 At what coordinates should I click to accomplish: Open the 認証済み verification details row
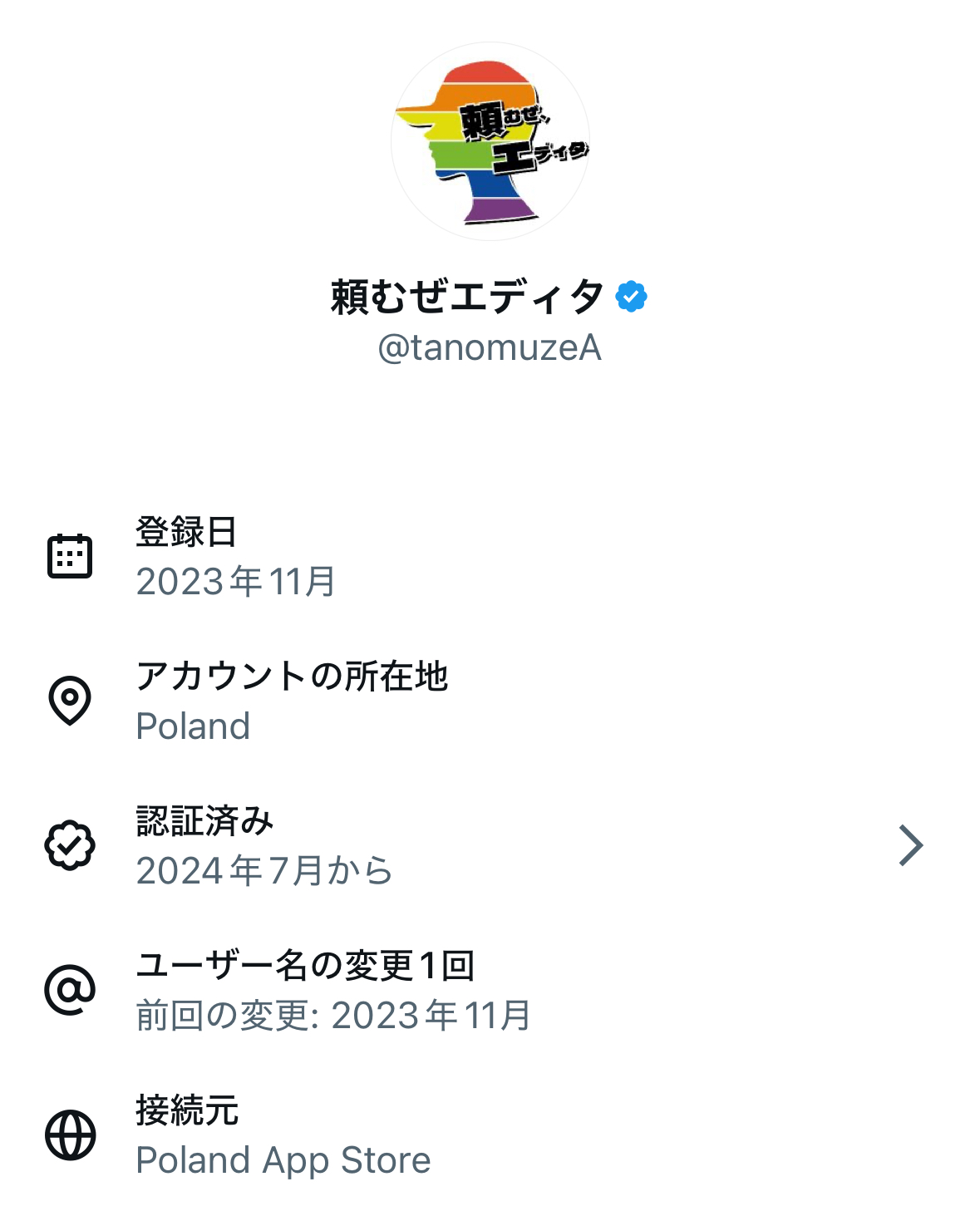[489, 845]
